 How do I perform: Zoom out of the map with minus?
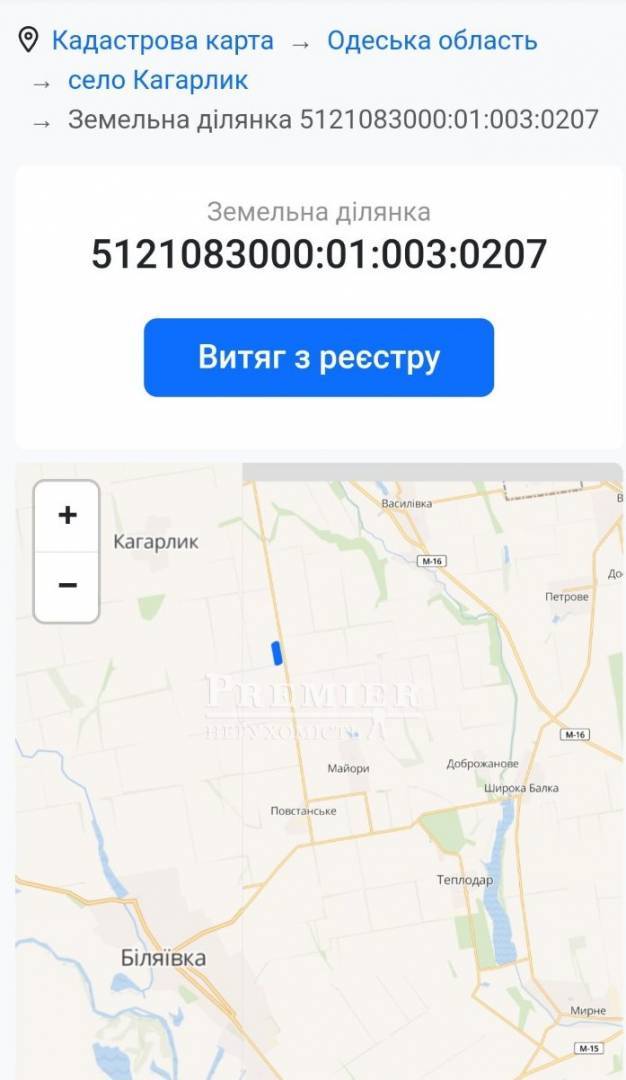[x=67, y=586]
